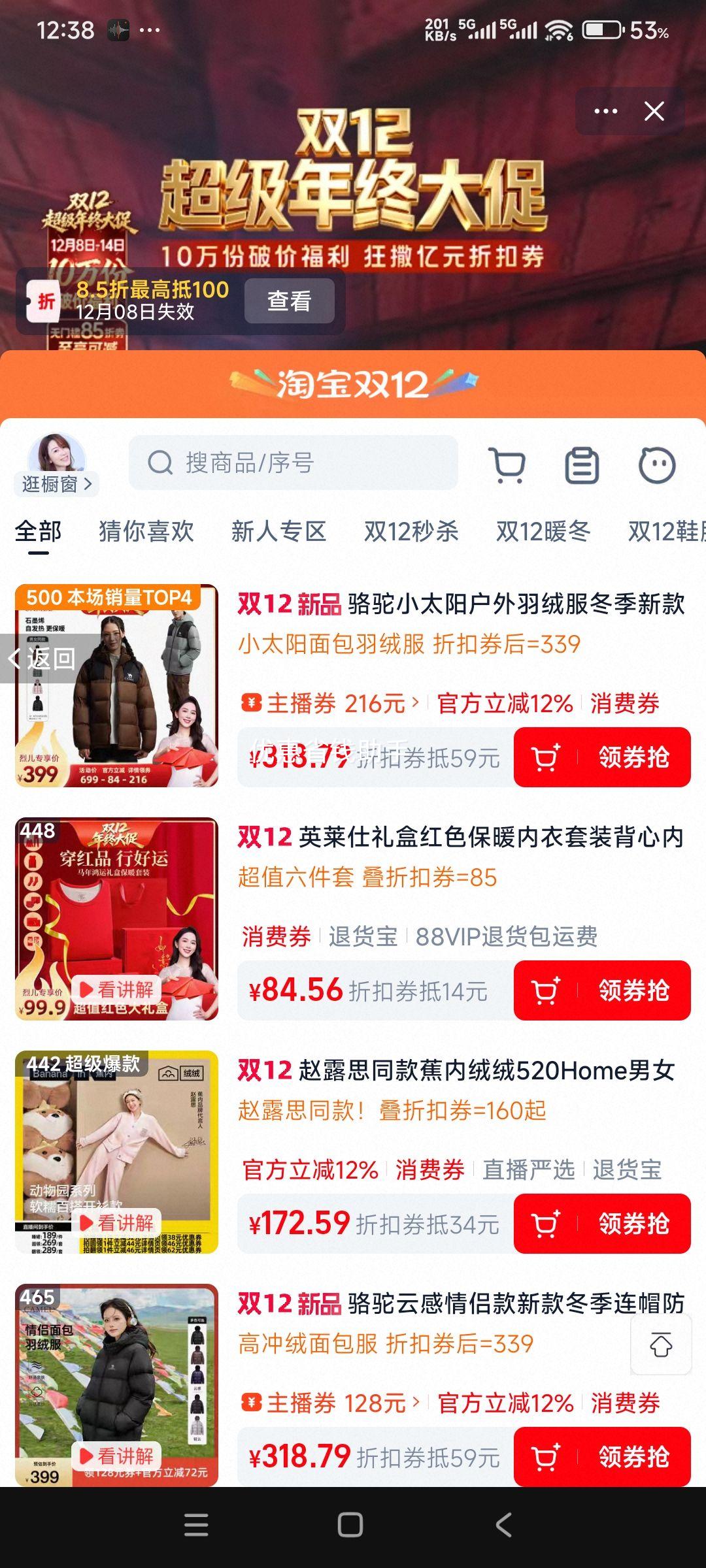Focus the 搜商品/序号 search box
Image resolution: width=706 pixels, height=1568 pixels.
tap(293, 463)
